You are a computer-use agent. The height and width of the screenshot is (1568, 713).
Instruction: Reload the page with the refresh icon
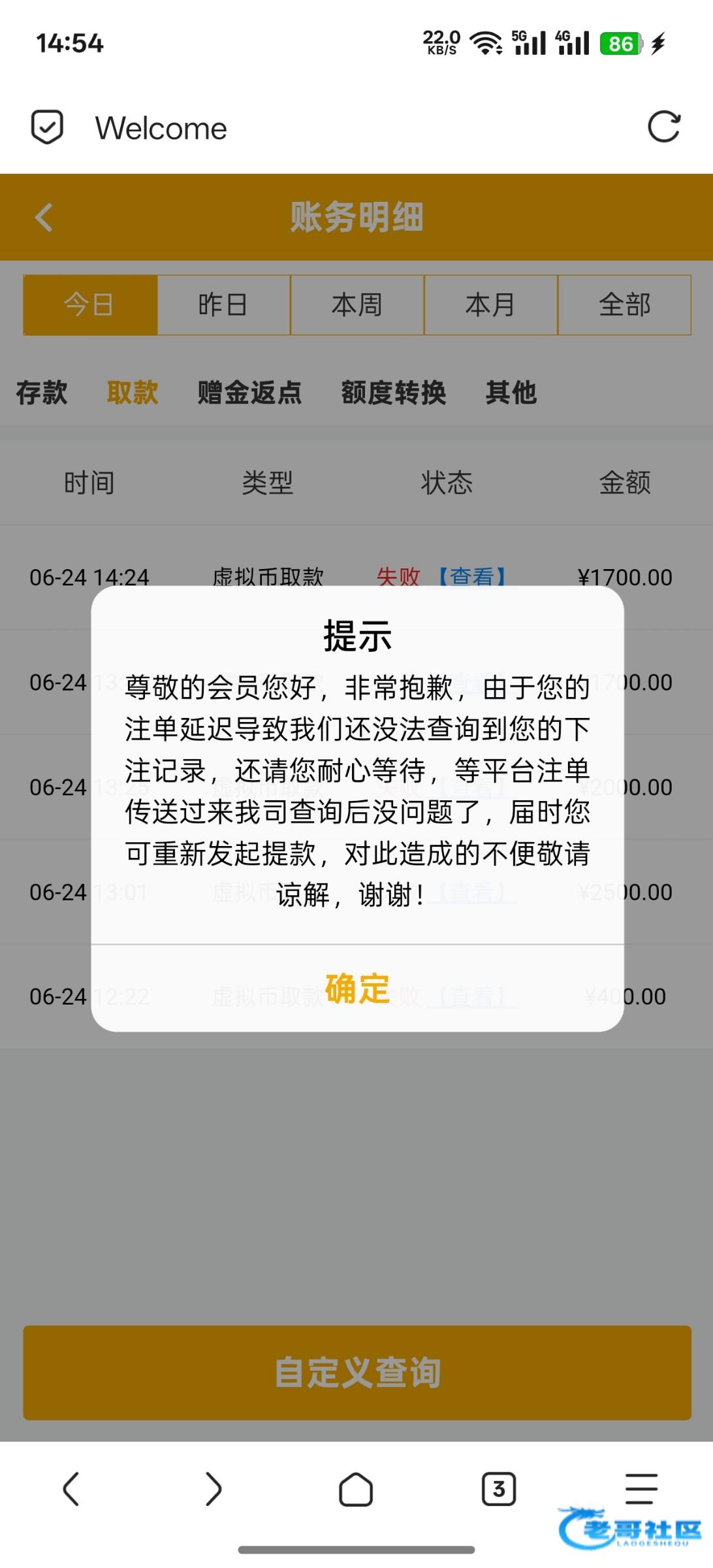point(664,127)
